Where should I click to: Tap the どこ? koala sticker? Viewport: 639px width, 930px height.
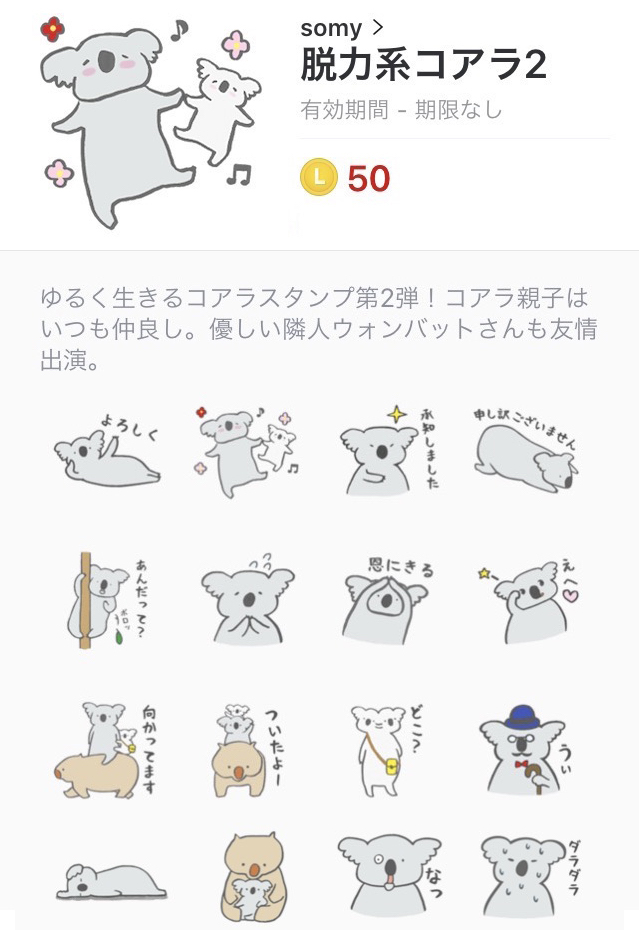point(383,749)
